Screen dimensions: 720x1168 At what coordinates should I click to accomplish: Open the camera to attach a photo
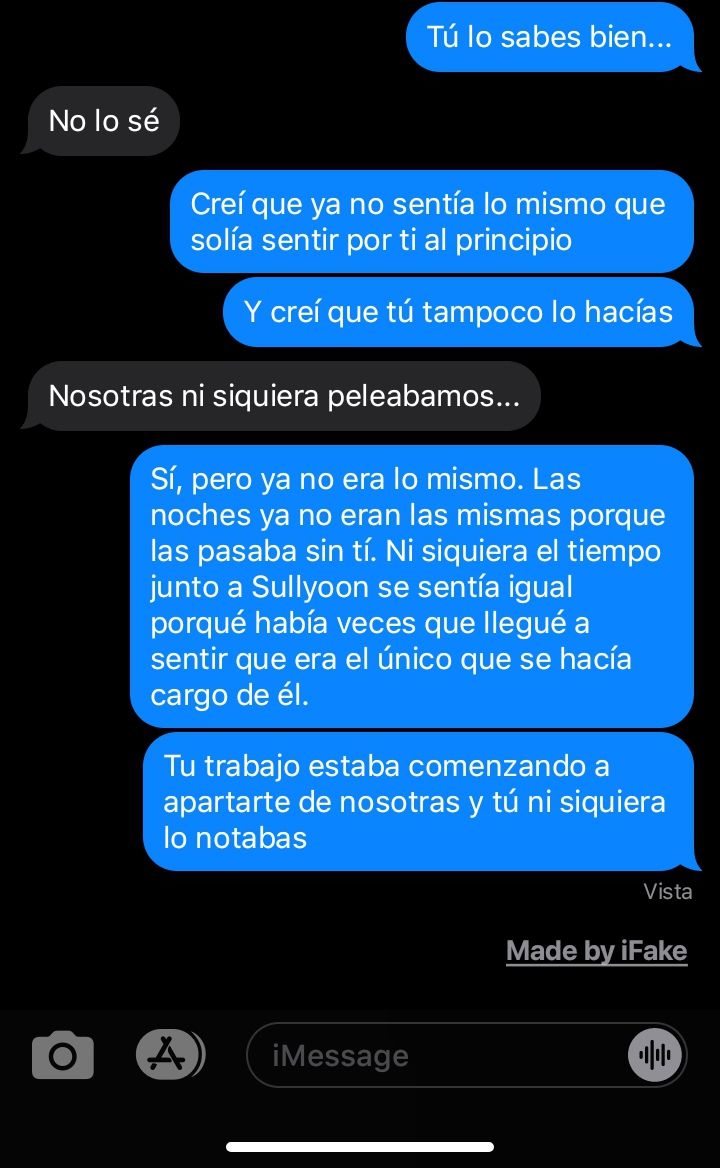63,1055
